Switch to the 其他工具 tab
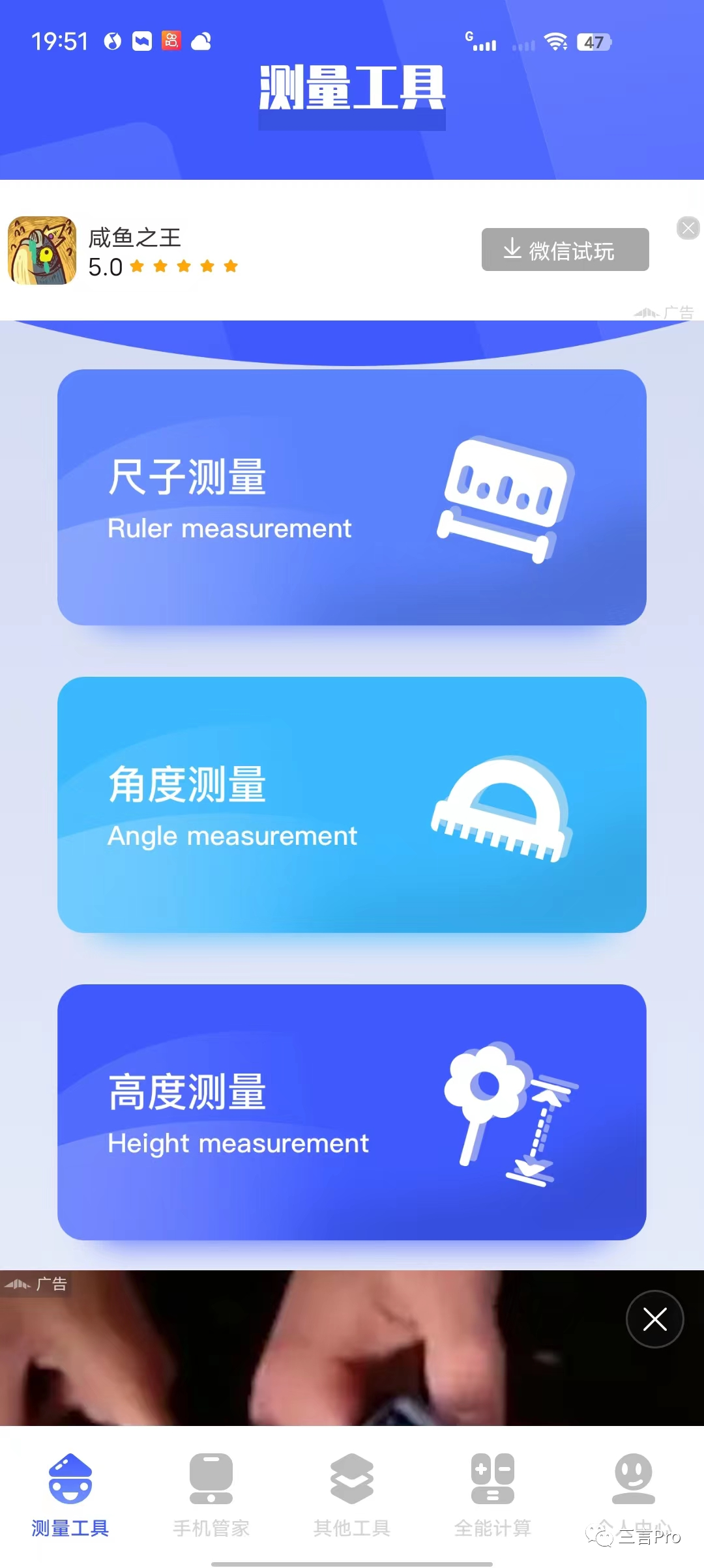Viewport: 704px width, 1568px height. [352, 1493]
